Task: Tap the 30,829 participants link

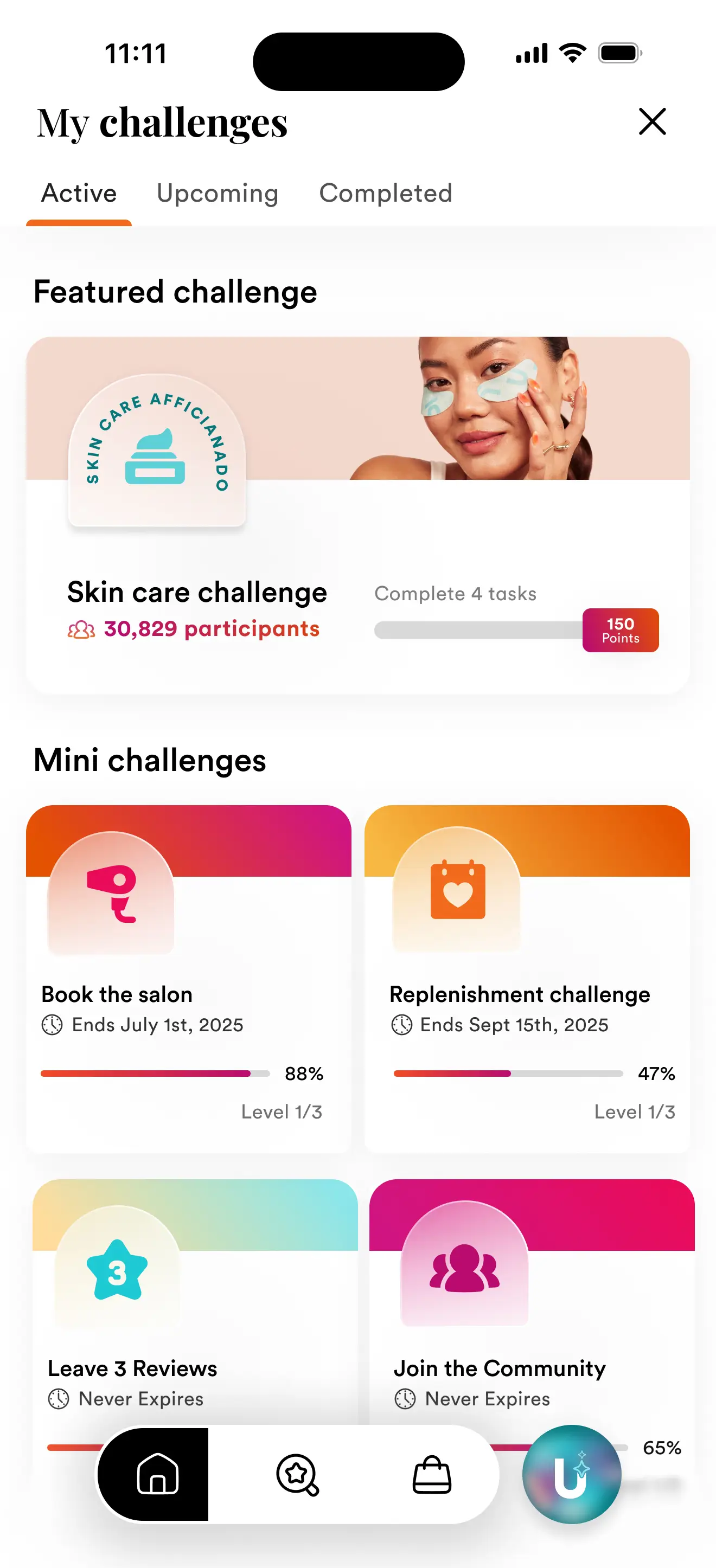Action: pos(211,629)
